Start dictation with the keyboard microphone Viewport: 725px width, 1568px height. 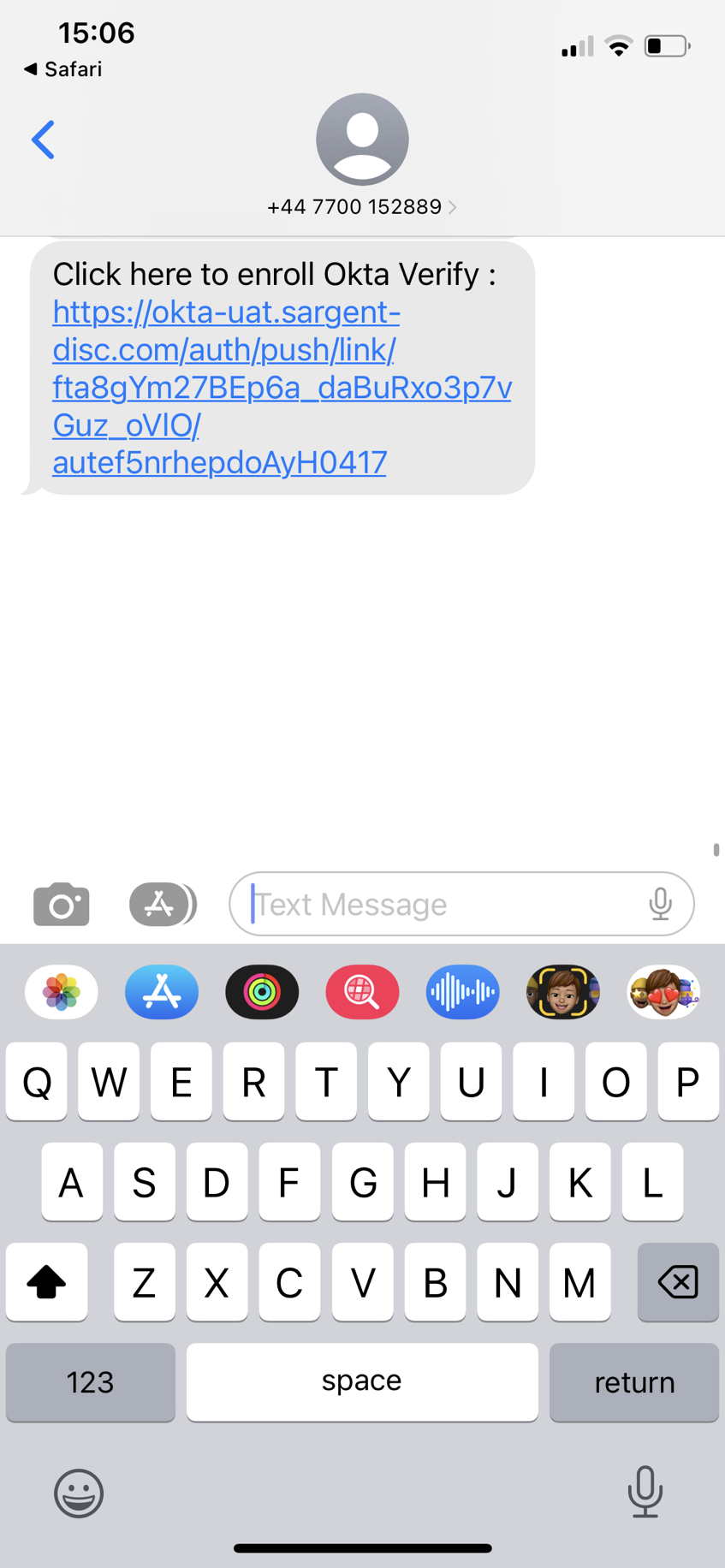pyautogui.click(x=645, y=1492)
